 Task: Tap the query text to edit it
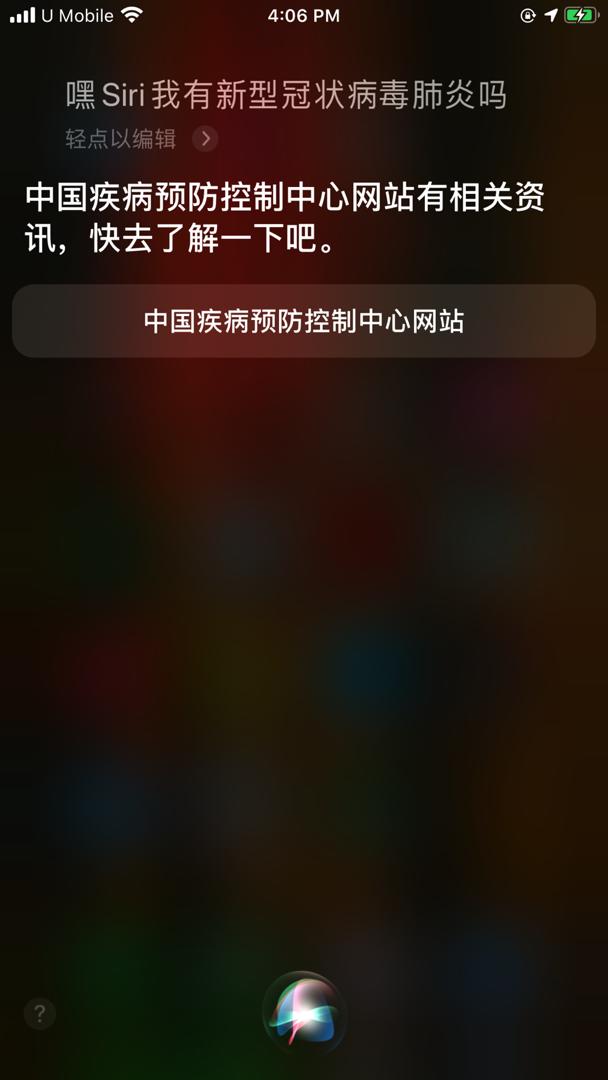tap(286, 96)
